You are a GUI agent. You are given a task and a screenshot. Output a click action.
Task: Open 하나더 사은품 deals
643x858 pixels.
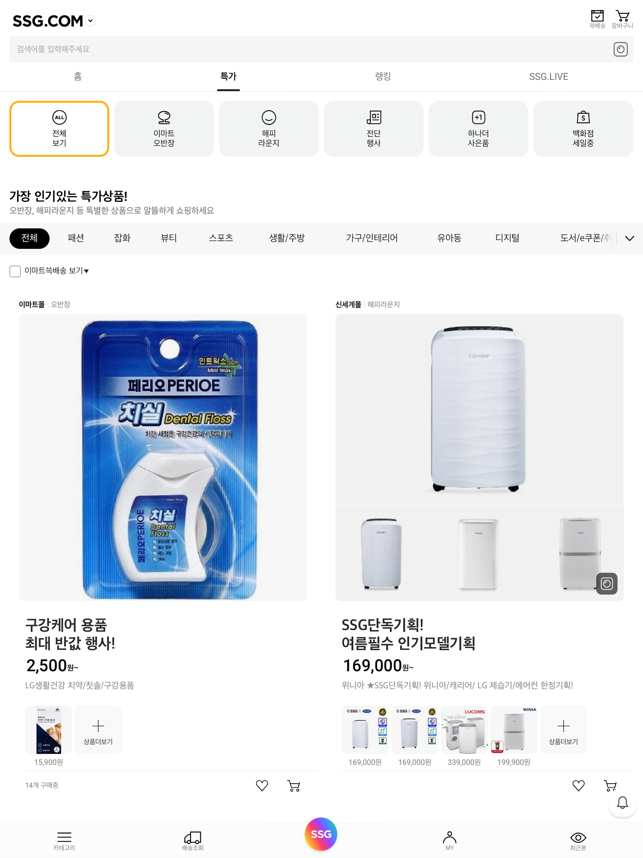click(x=478, y=129)
